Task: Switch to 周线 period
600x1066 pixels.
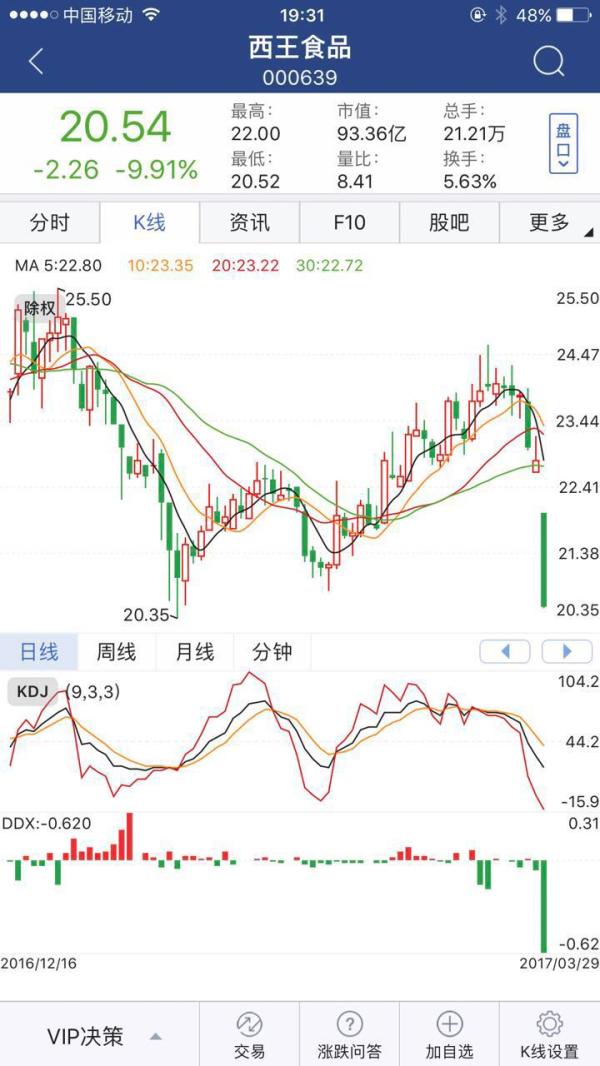Action: point(116,652)
